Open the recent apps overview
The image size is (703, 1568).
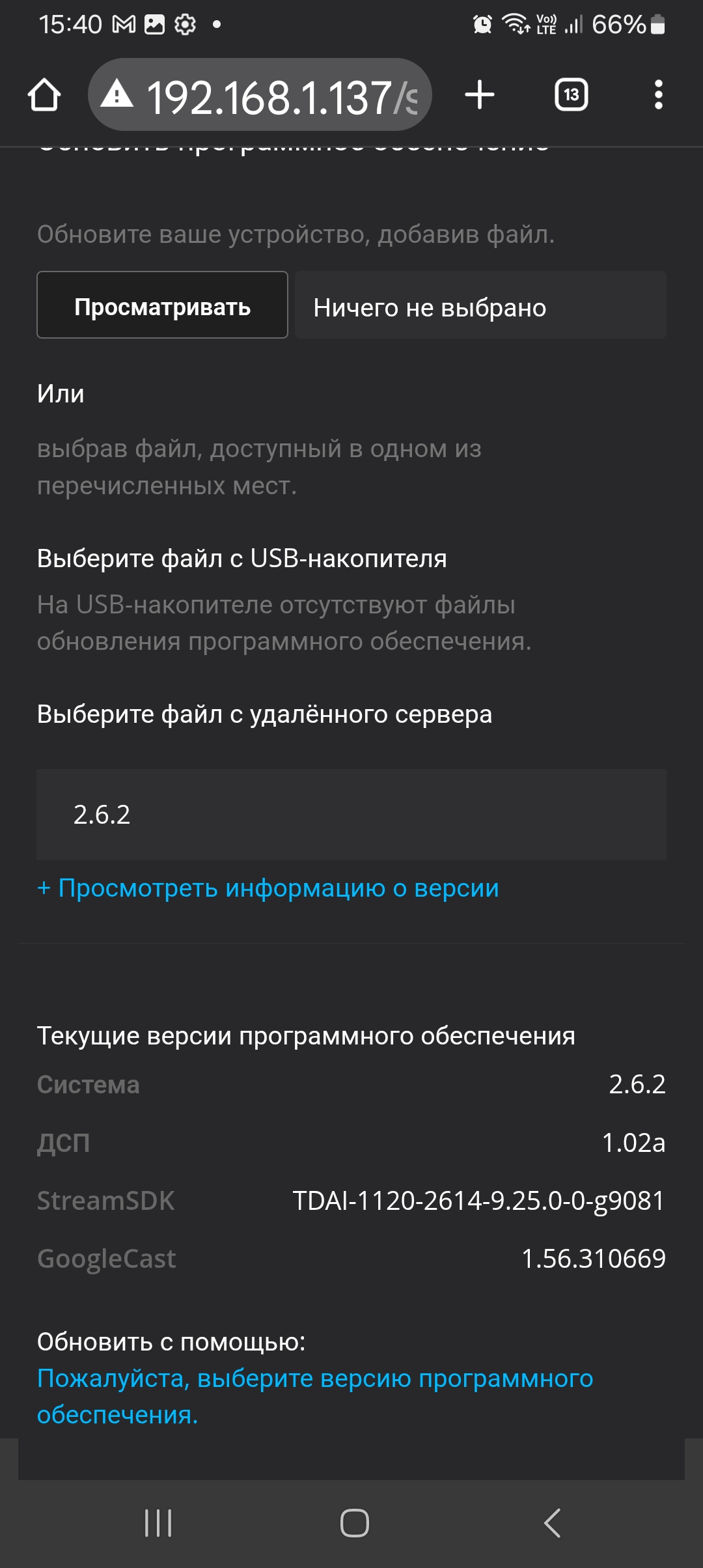coord(158,1523)
